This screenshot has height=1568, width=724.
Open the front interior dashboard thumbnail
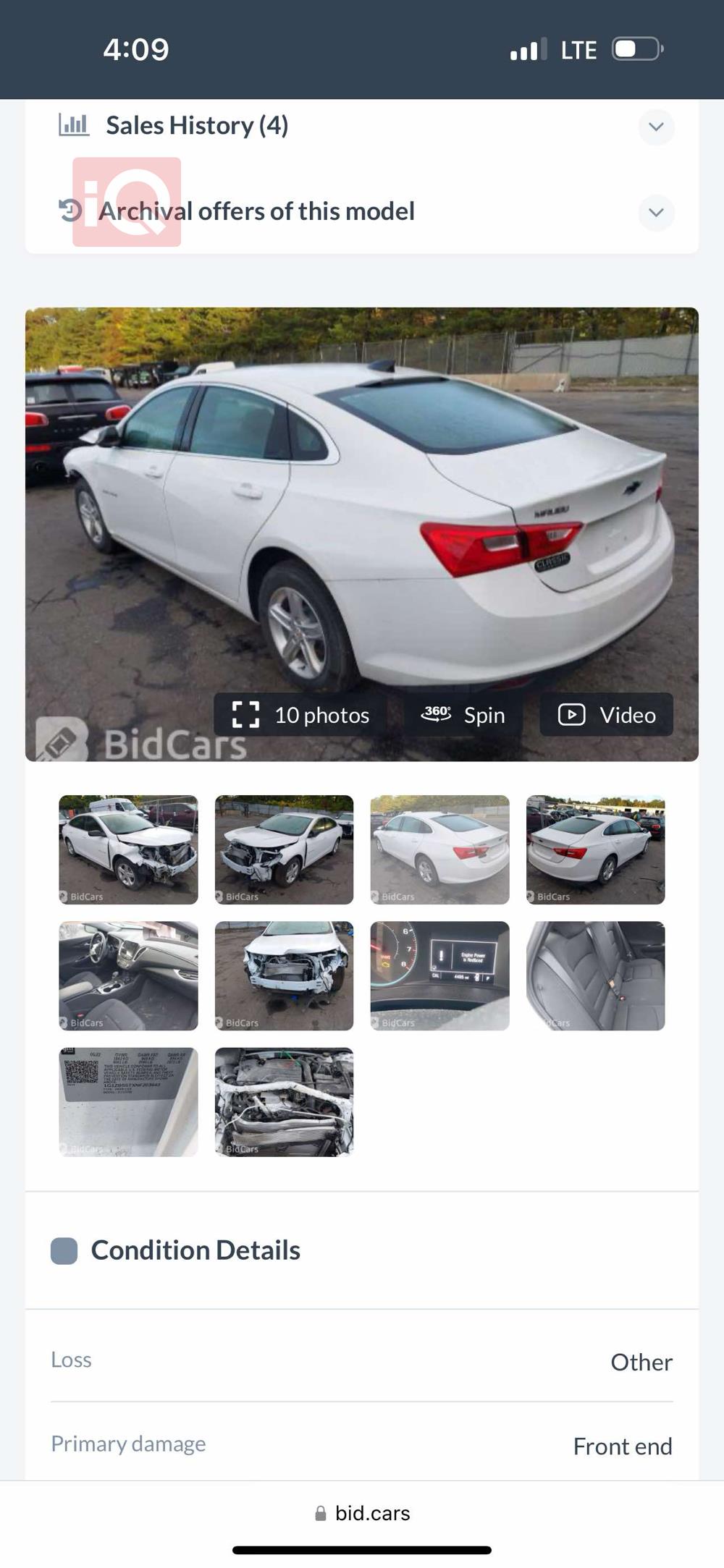128,975
